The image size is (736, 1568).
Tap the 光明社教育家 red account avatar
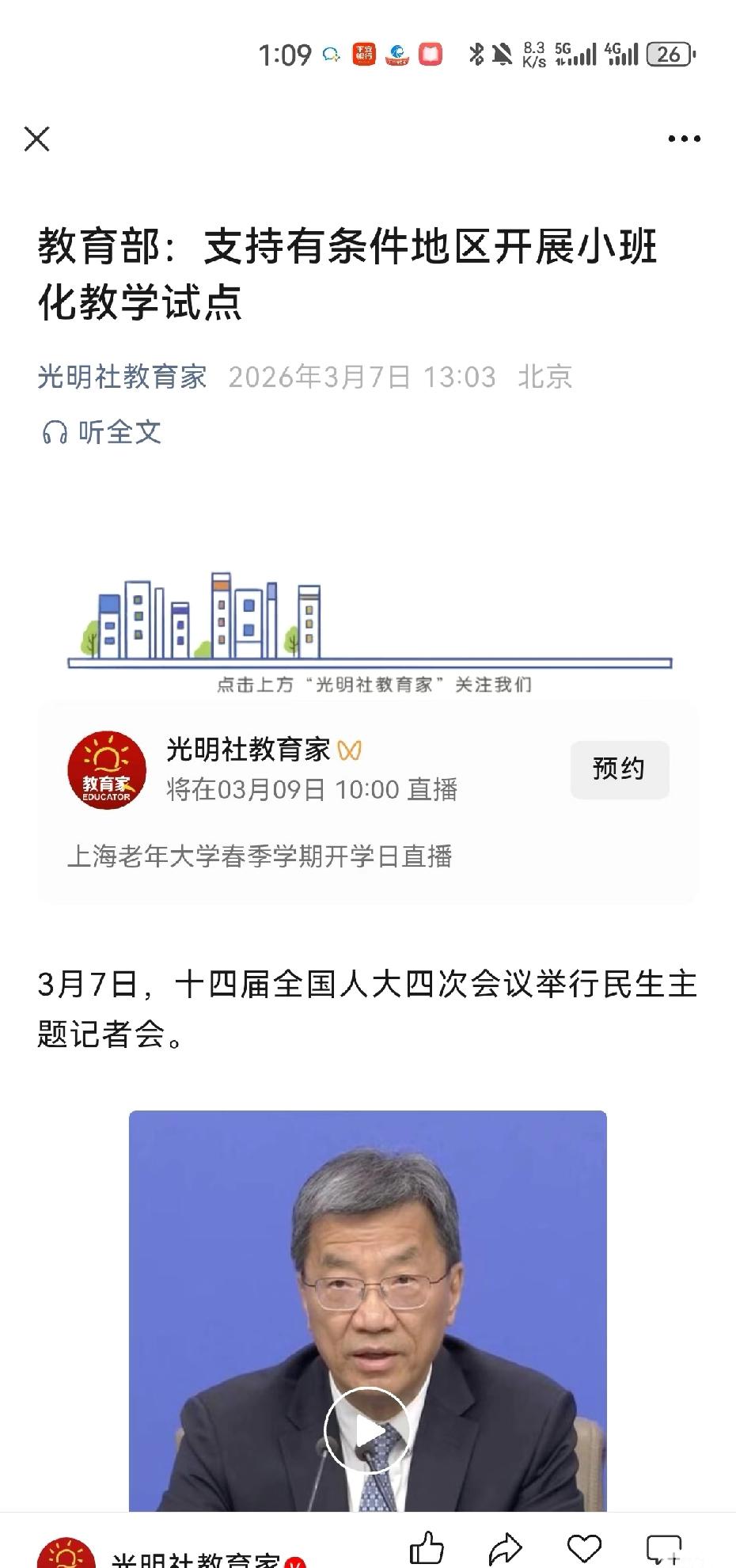click(x=108, y=769)
